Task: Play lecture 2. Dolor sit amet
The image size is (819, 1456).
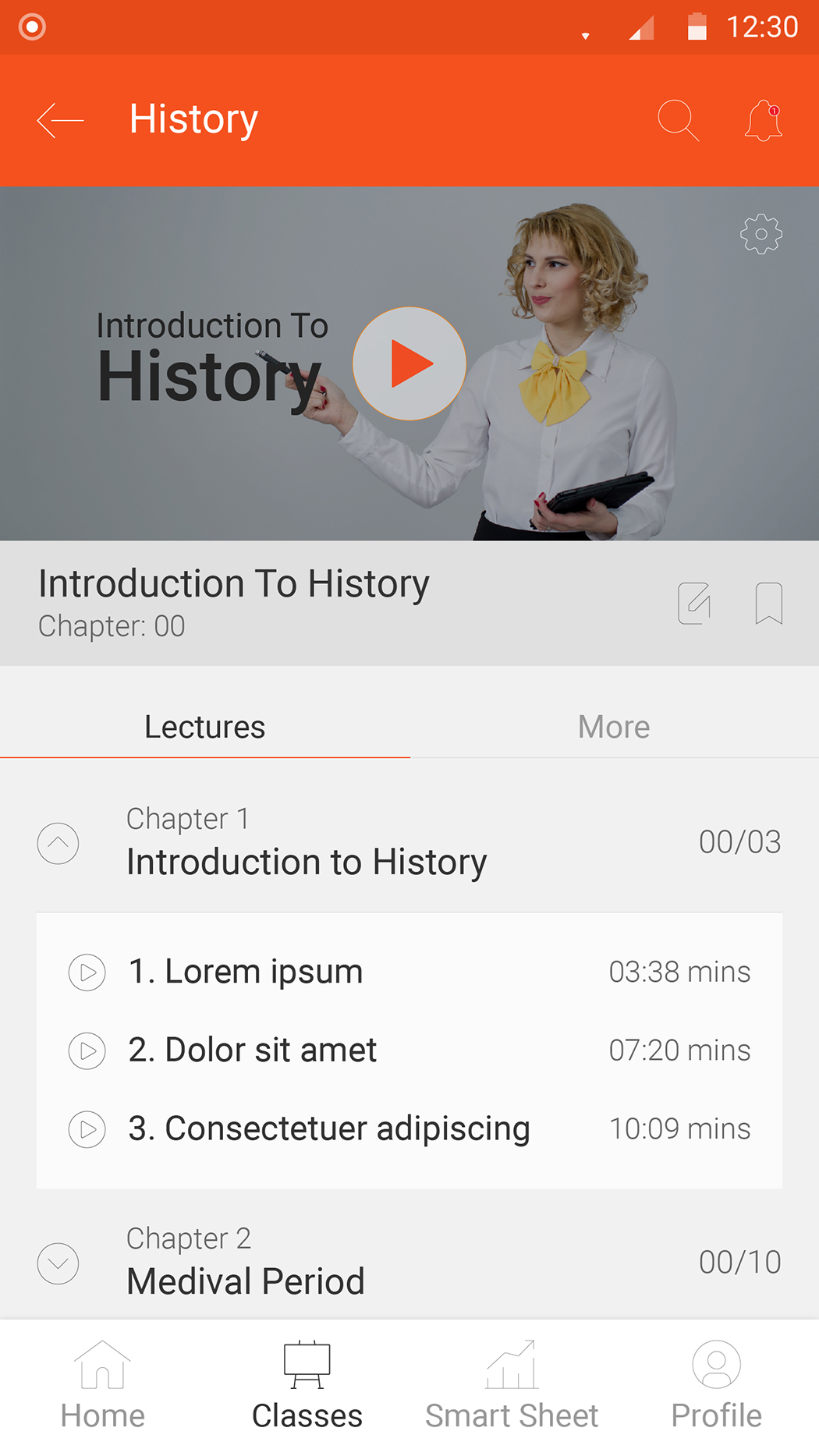Action: (x=87, y=1050)
